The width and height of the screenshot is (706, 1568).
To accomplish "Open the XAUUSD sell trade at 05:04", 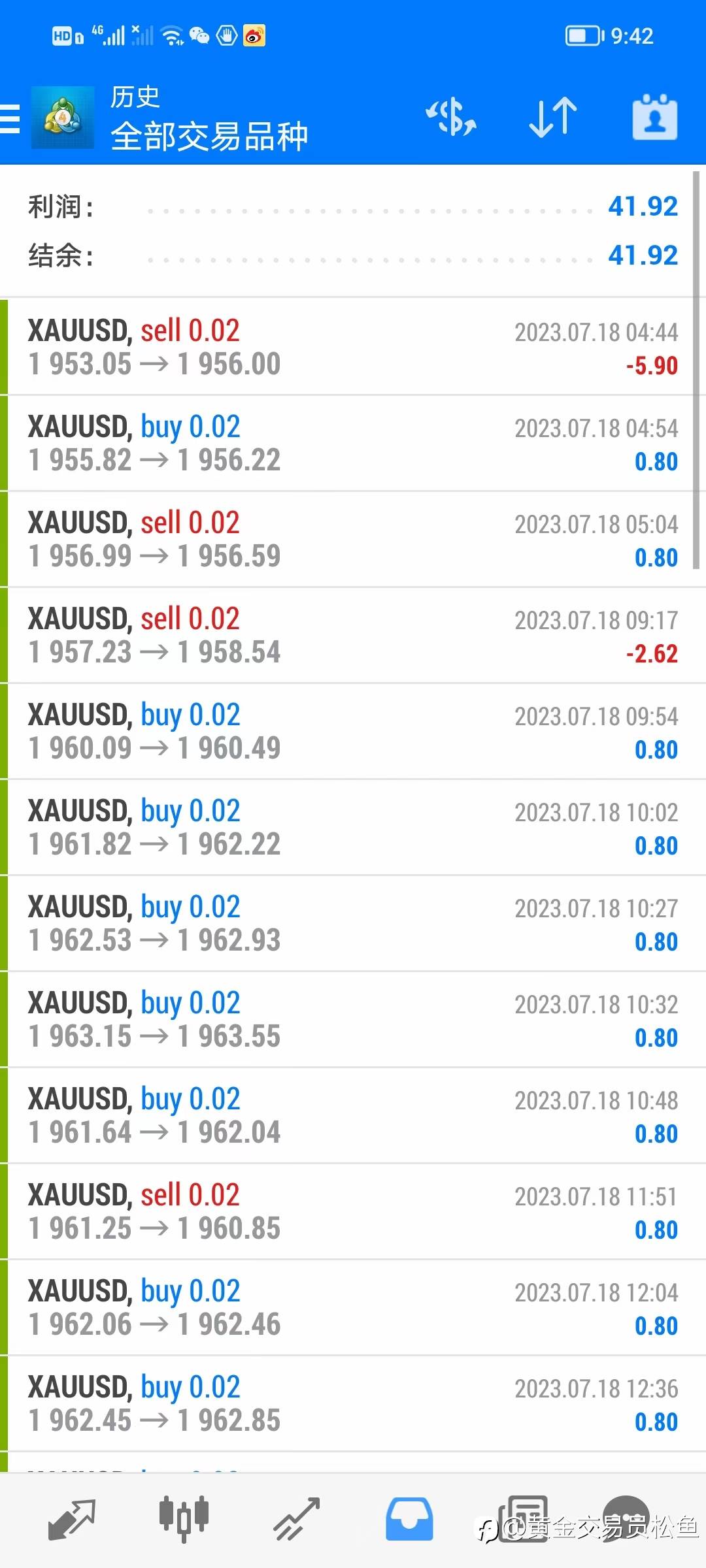I will pos(353,539).
